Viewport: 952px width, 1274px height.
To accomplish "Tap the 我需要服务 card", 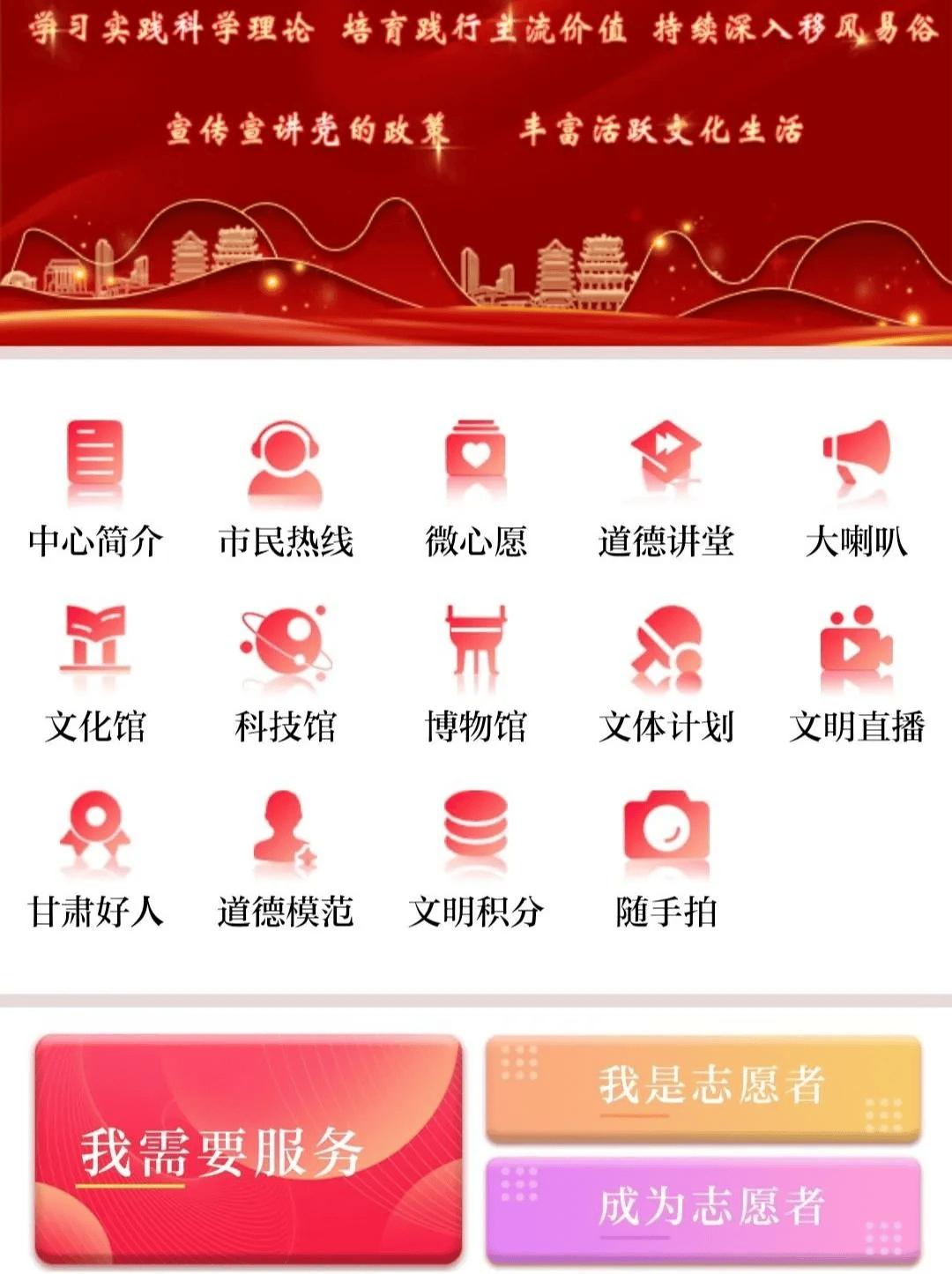I will (x=248, y=1149).
